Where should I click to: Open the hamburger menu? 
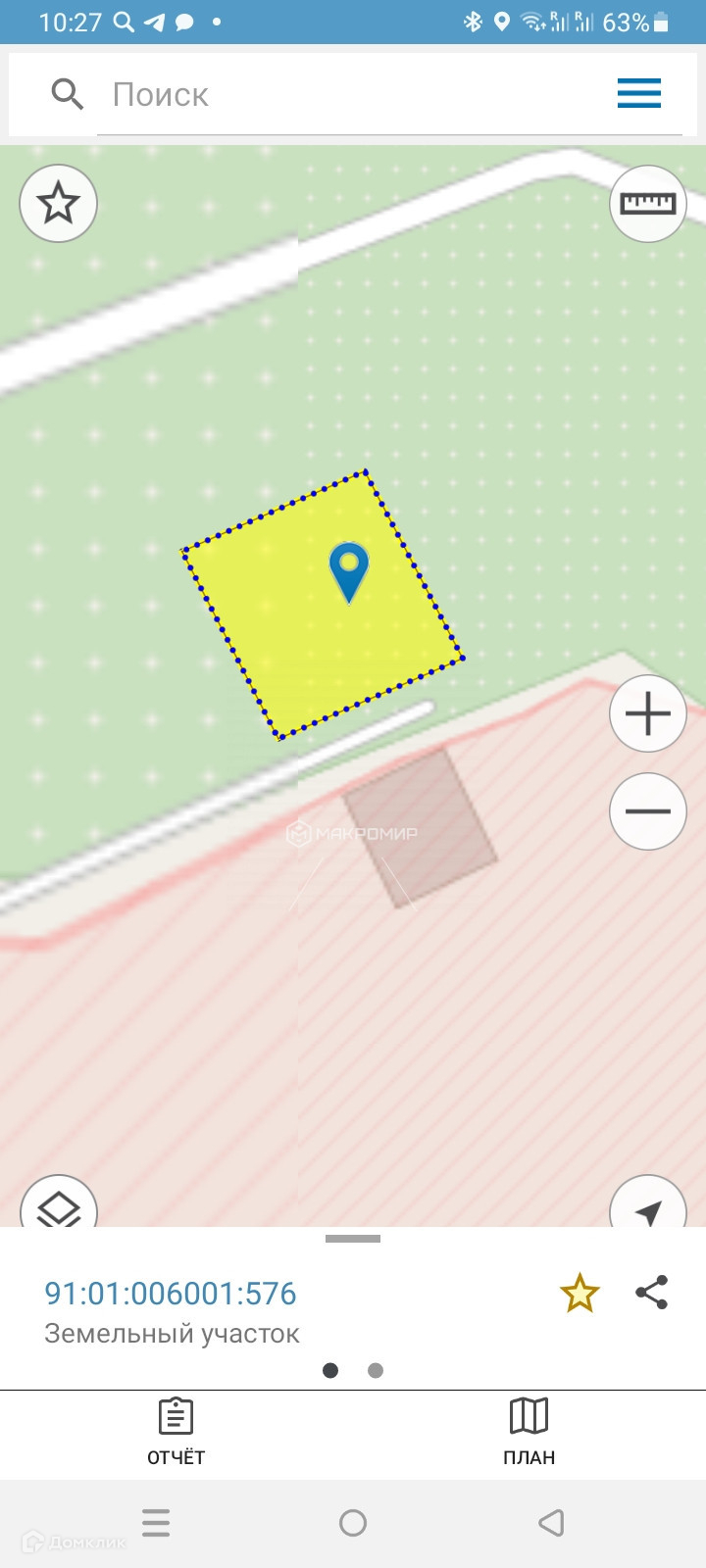click(638, 93)
